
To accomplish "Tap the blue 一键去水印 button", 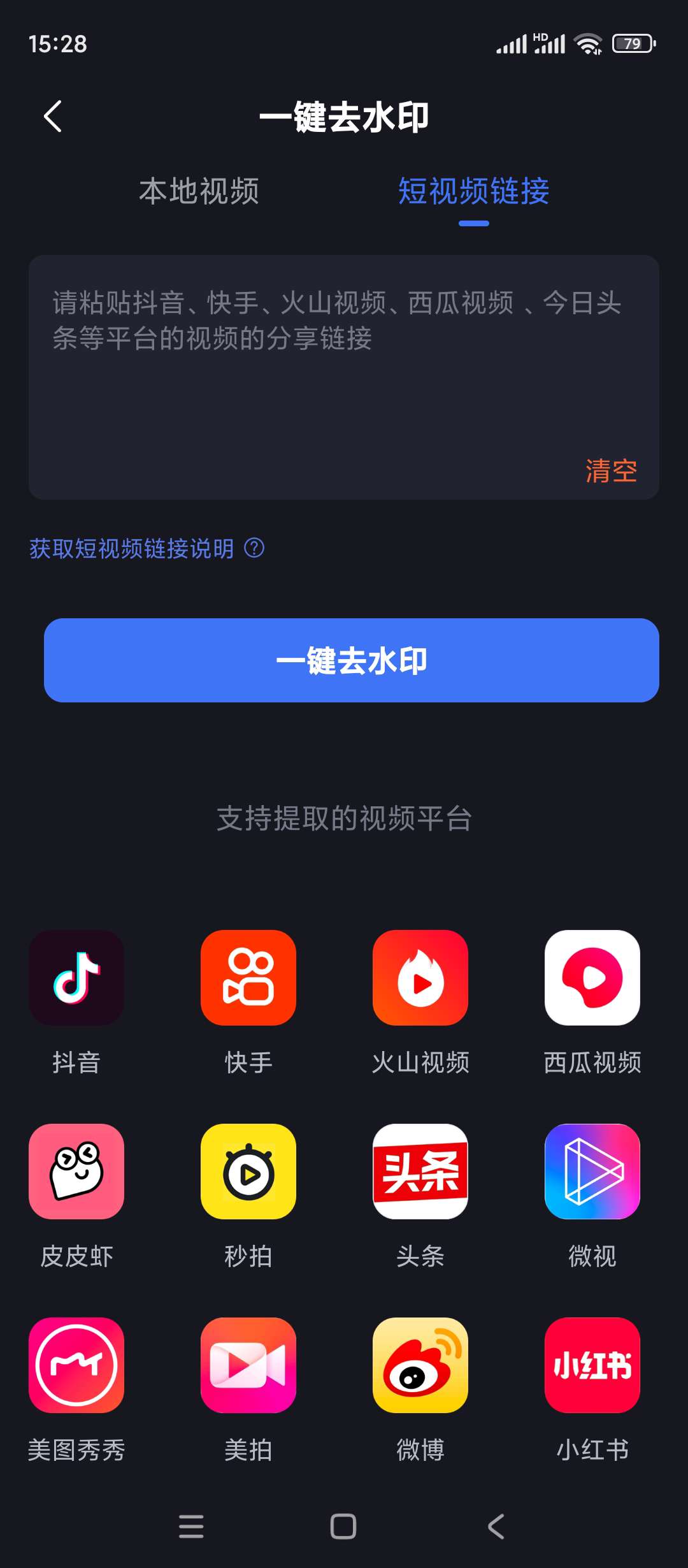I will point(352,660).
